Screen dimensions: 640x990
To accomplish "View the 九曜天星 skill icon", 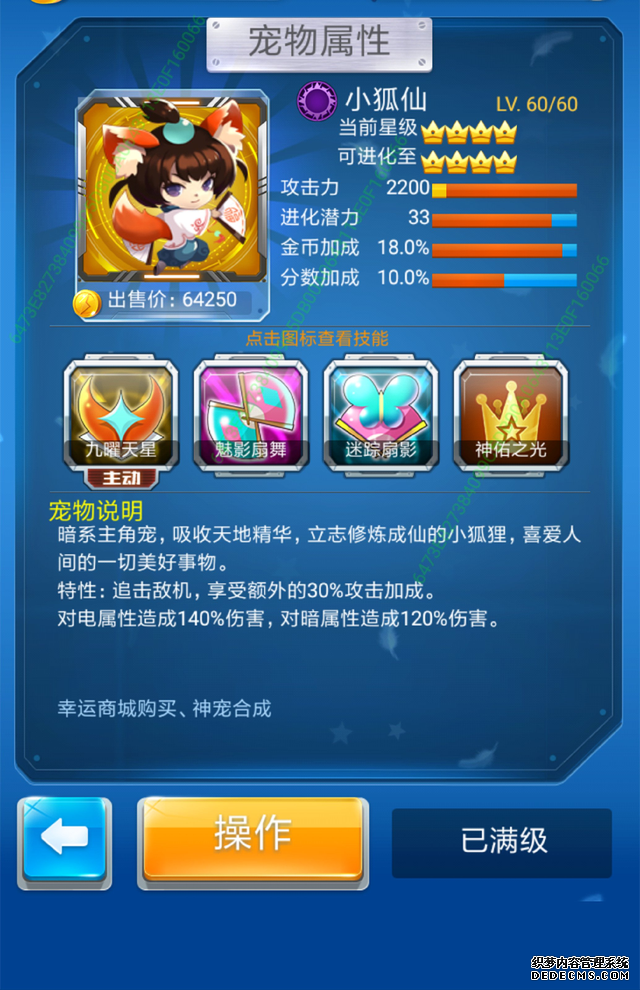I will [x=120, y=415].
